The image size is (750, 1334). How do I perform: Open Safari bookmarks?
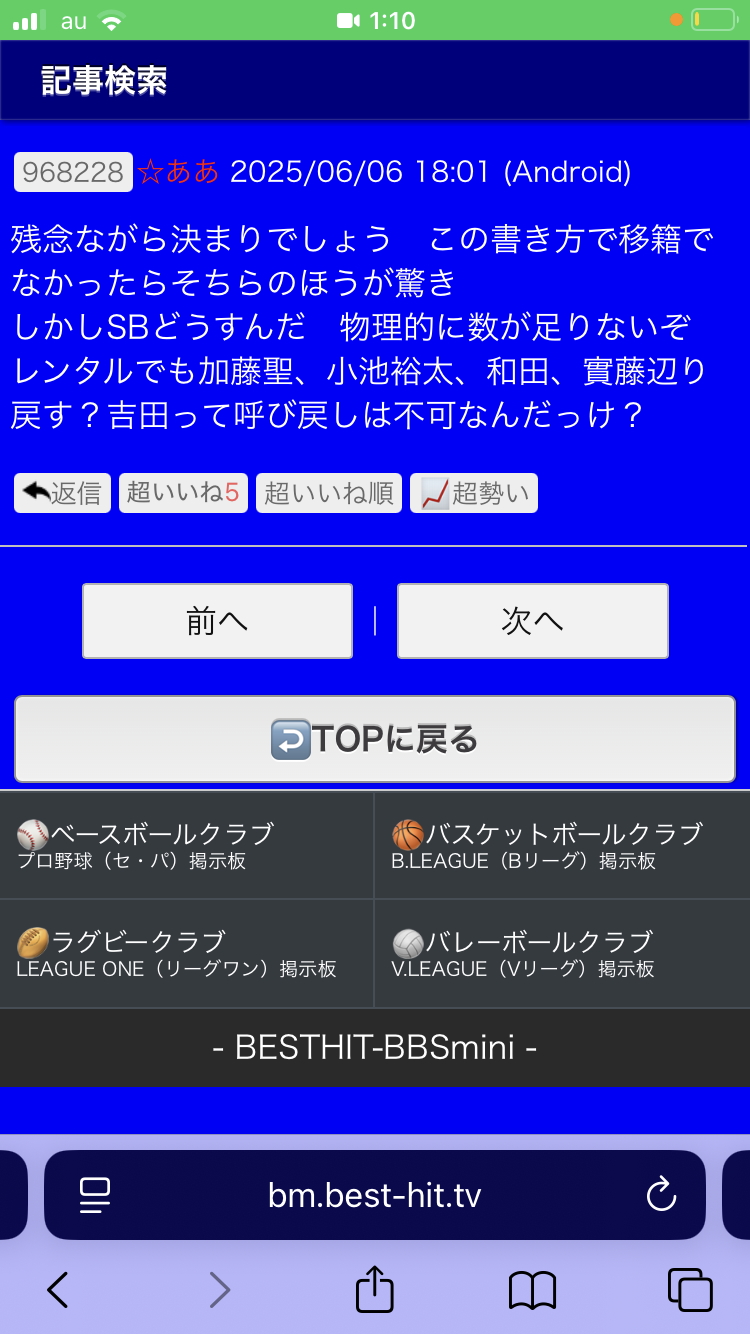(532, 1290)
